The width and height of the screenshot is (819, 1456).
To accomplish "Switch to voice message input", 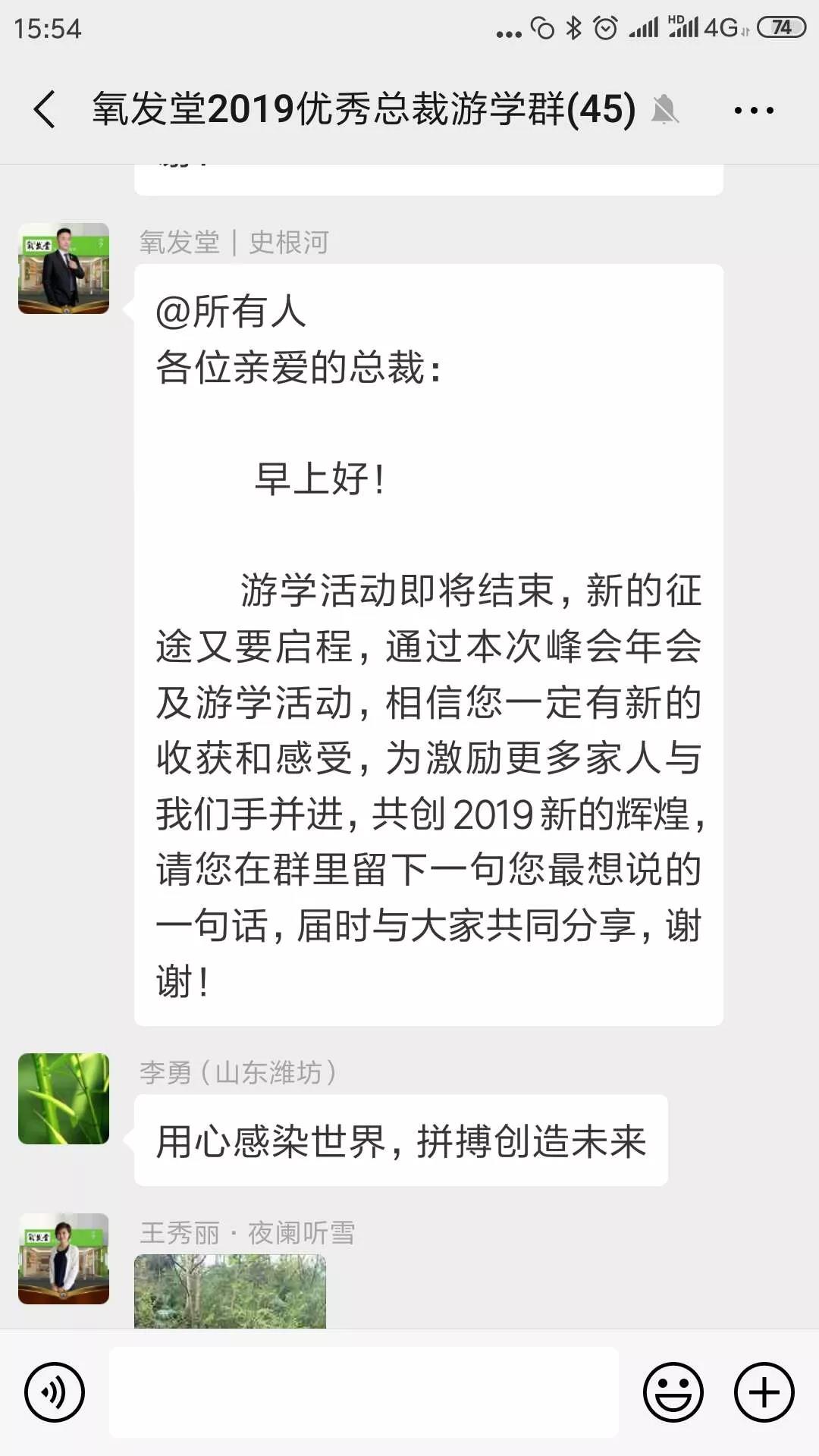I will [x=55, y=1392].
